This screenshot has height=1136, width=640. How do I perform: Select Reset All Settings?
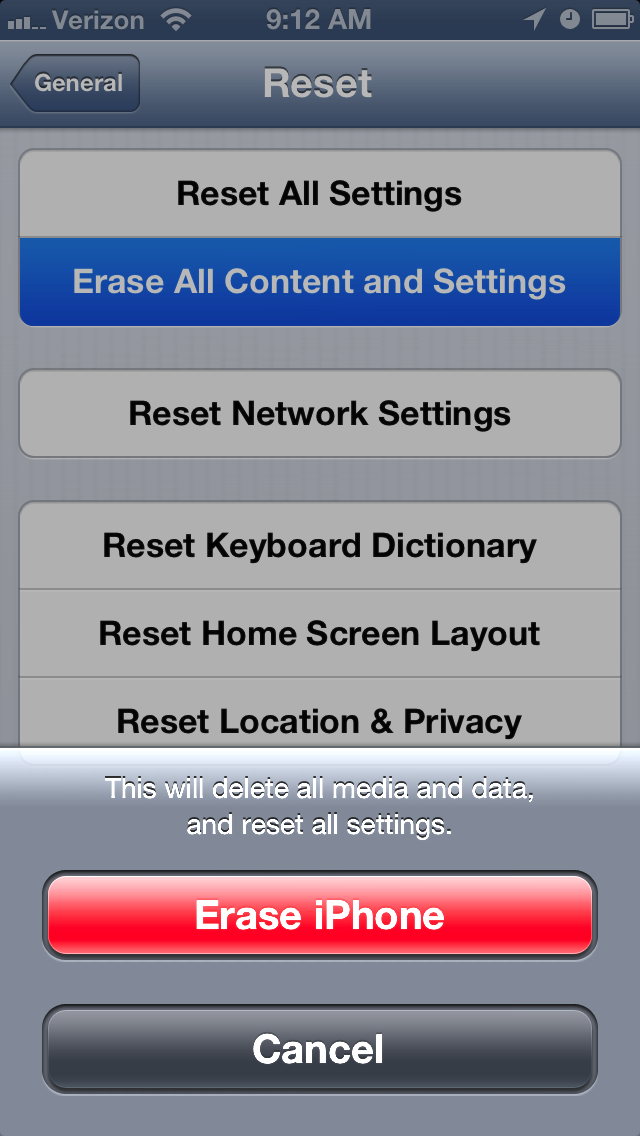(320, 193)
